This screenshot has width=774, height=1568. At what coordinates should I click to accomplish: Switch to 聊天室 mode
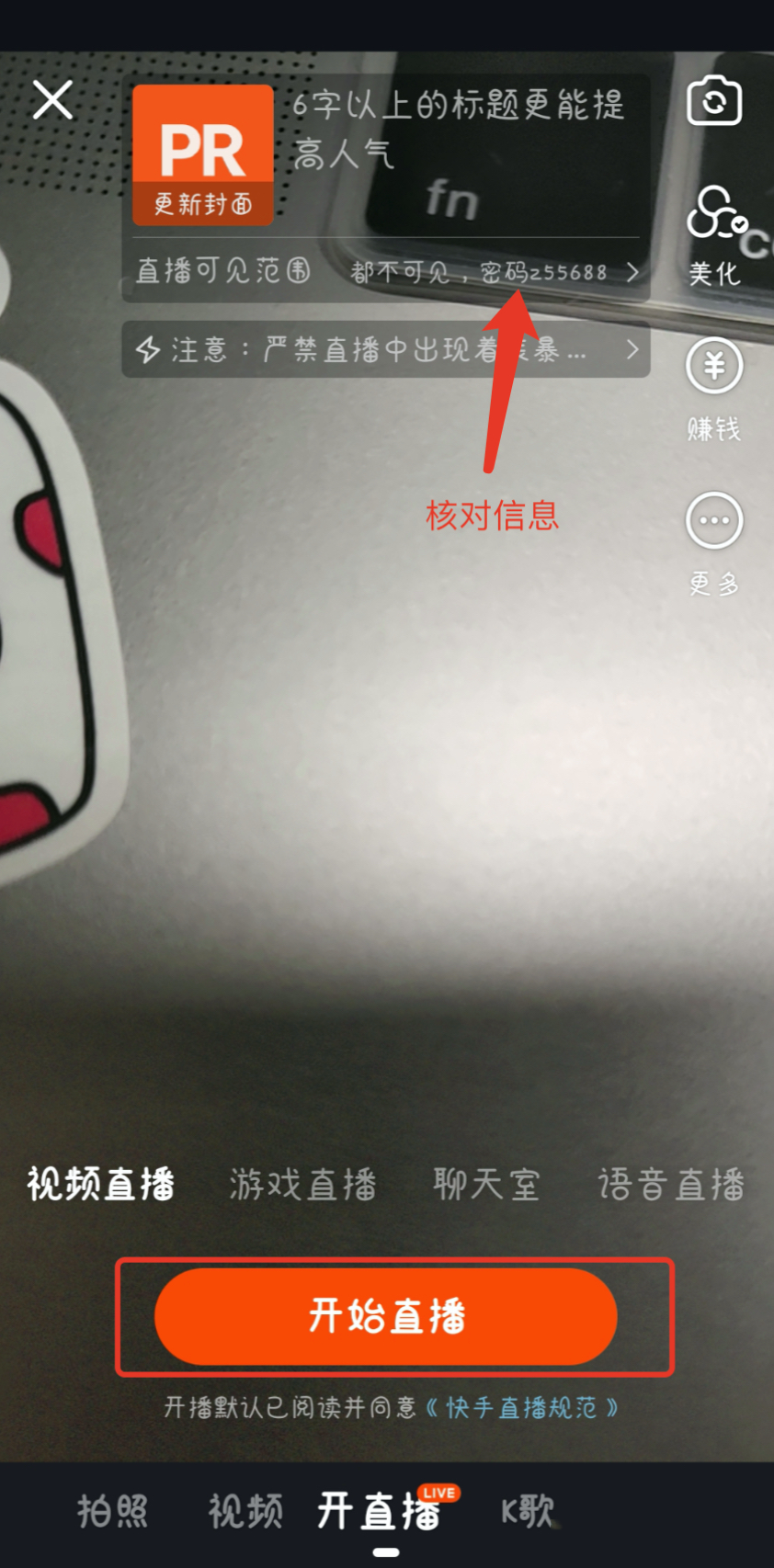[x=487, y=1184]
